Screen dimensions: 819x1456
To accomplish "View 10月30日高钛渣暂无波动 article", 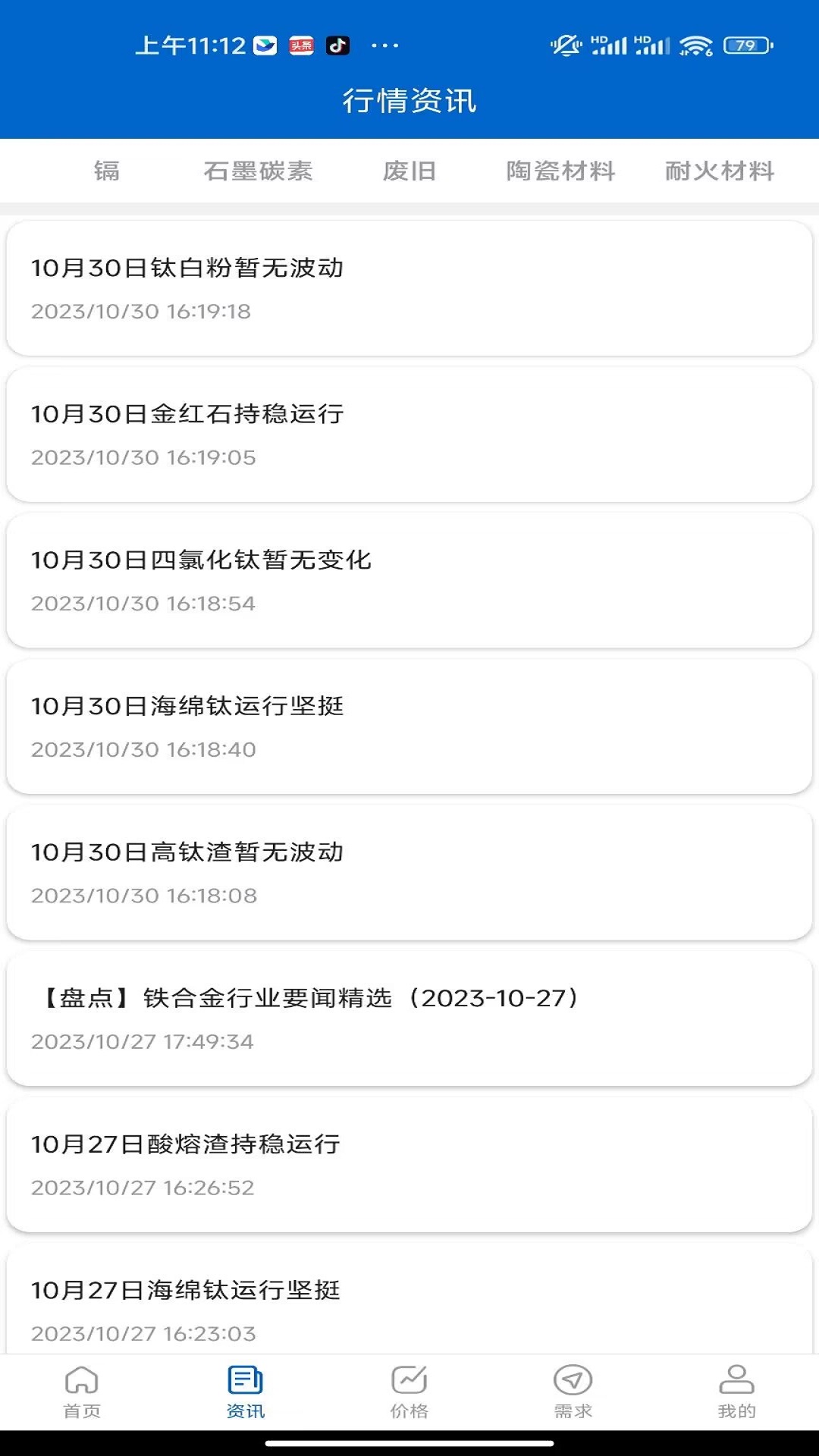I will [x=409, y=873].
